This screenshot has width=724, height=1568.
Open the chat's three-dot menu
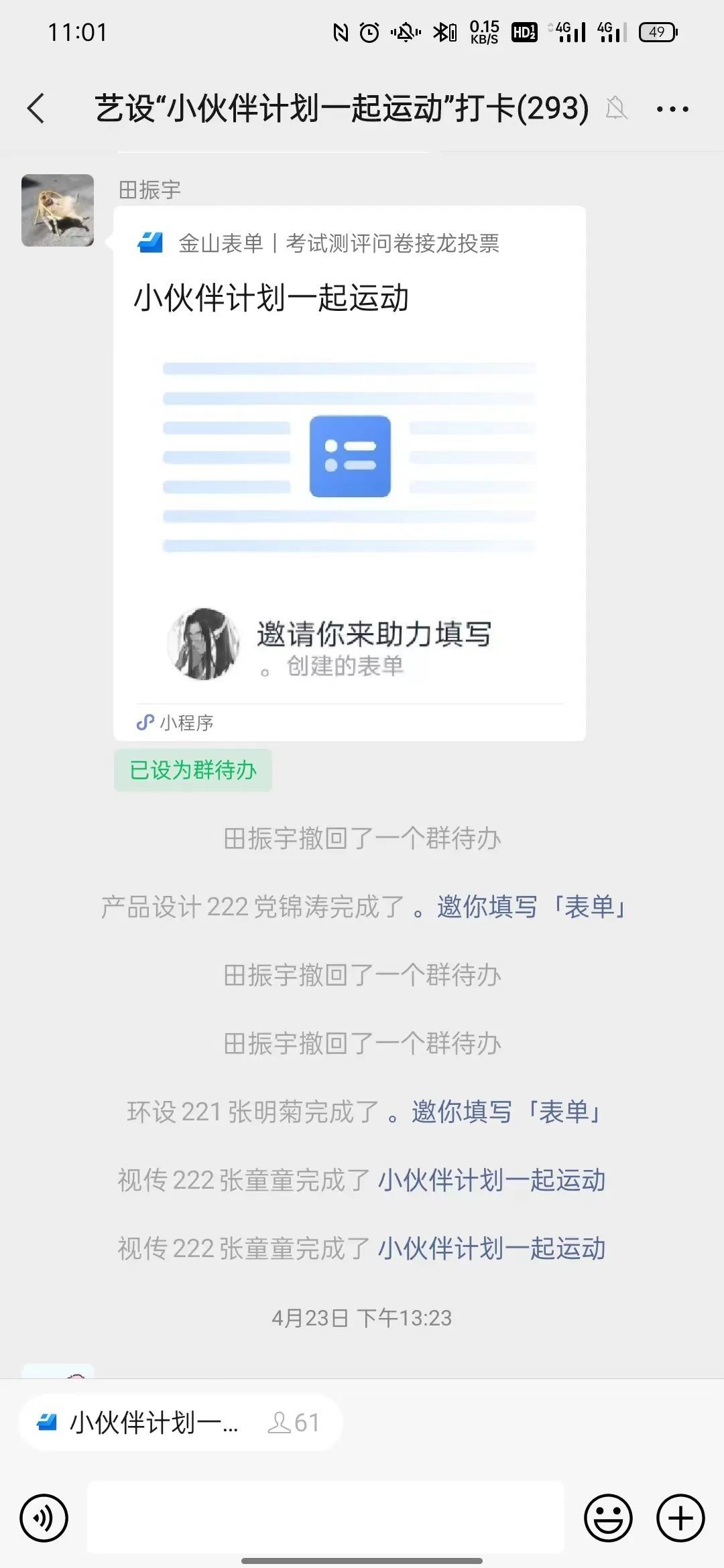[672, 109]
